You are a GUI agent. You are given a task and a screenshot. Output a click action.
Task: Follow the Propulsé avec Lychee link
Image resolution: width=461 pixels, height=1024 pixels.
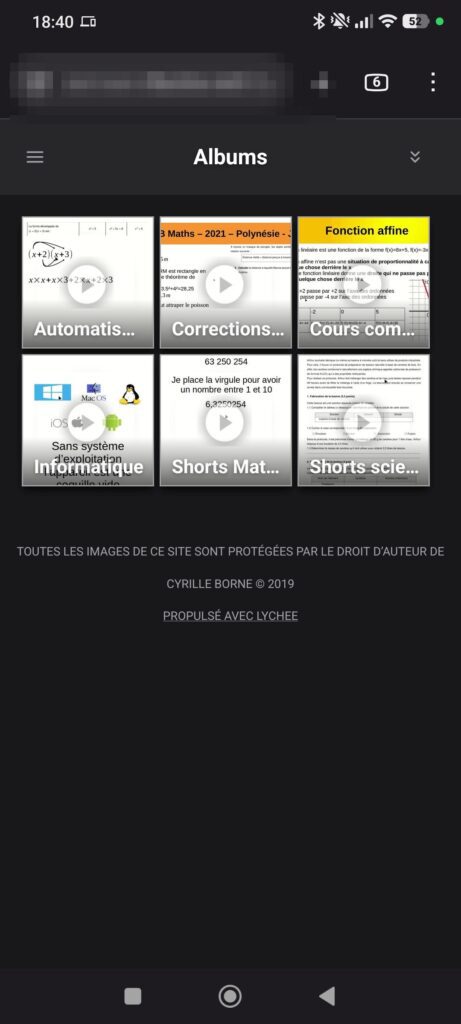tap(230, 616)
